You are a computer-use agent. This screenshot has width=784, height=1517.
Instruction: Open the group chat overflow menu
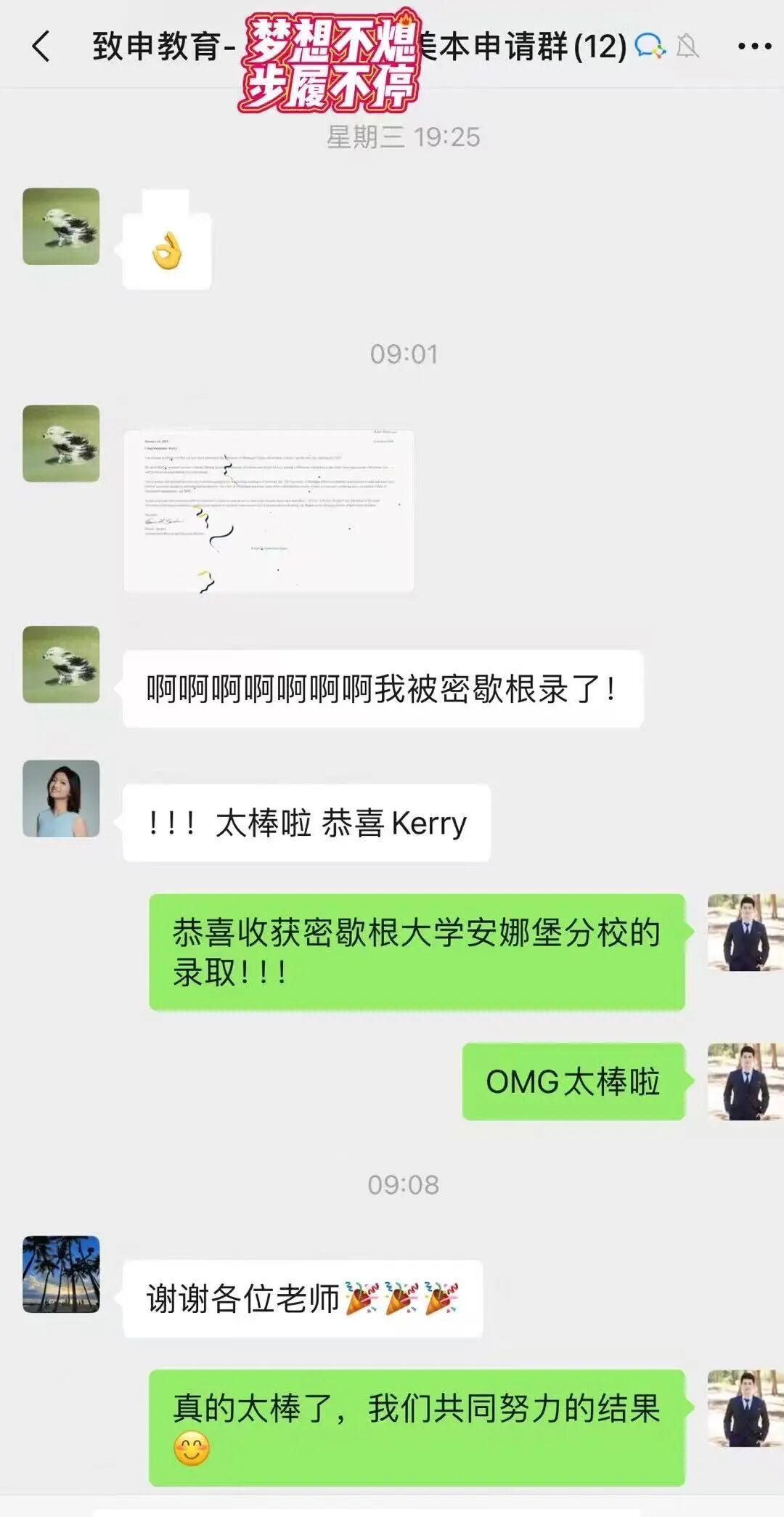click(754, 46)
